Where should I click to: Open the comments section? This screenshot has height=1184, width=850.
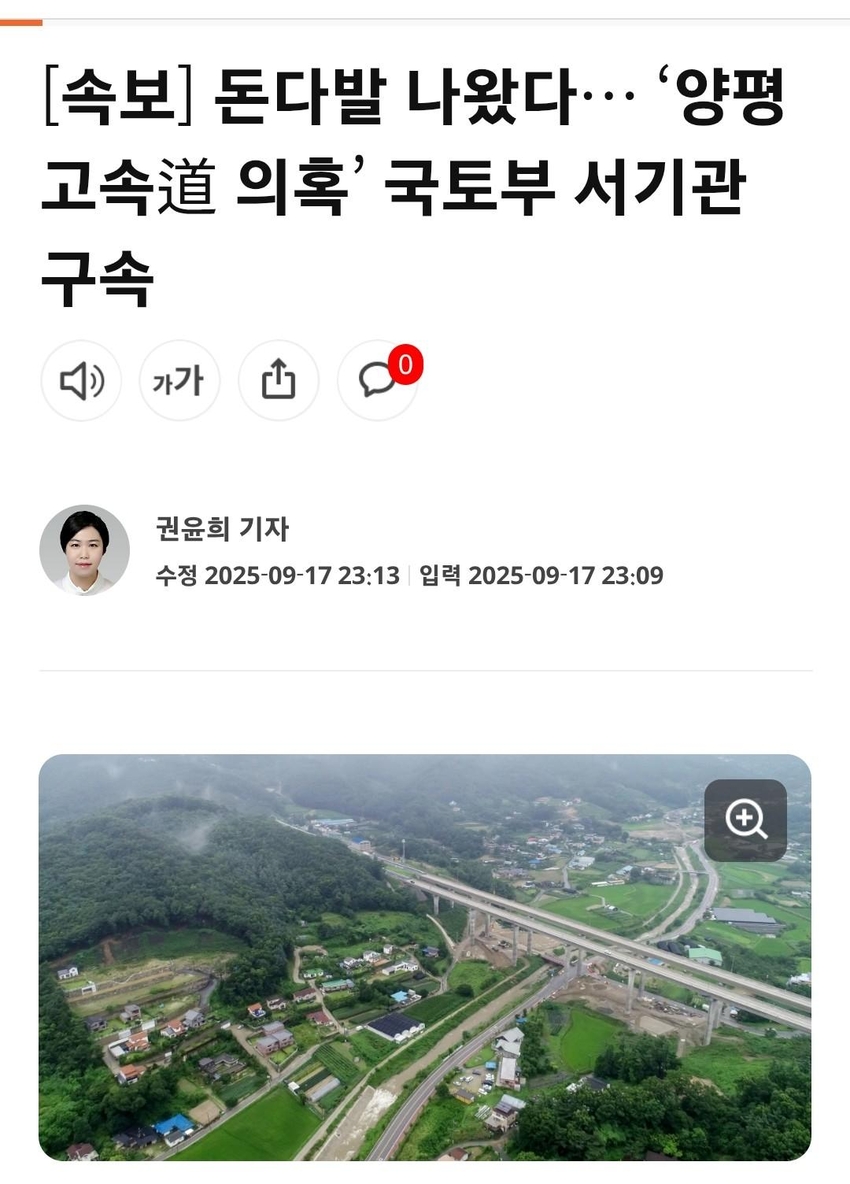click(378, 381)
